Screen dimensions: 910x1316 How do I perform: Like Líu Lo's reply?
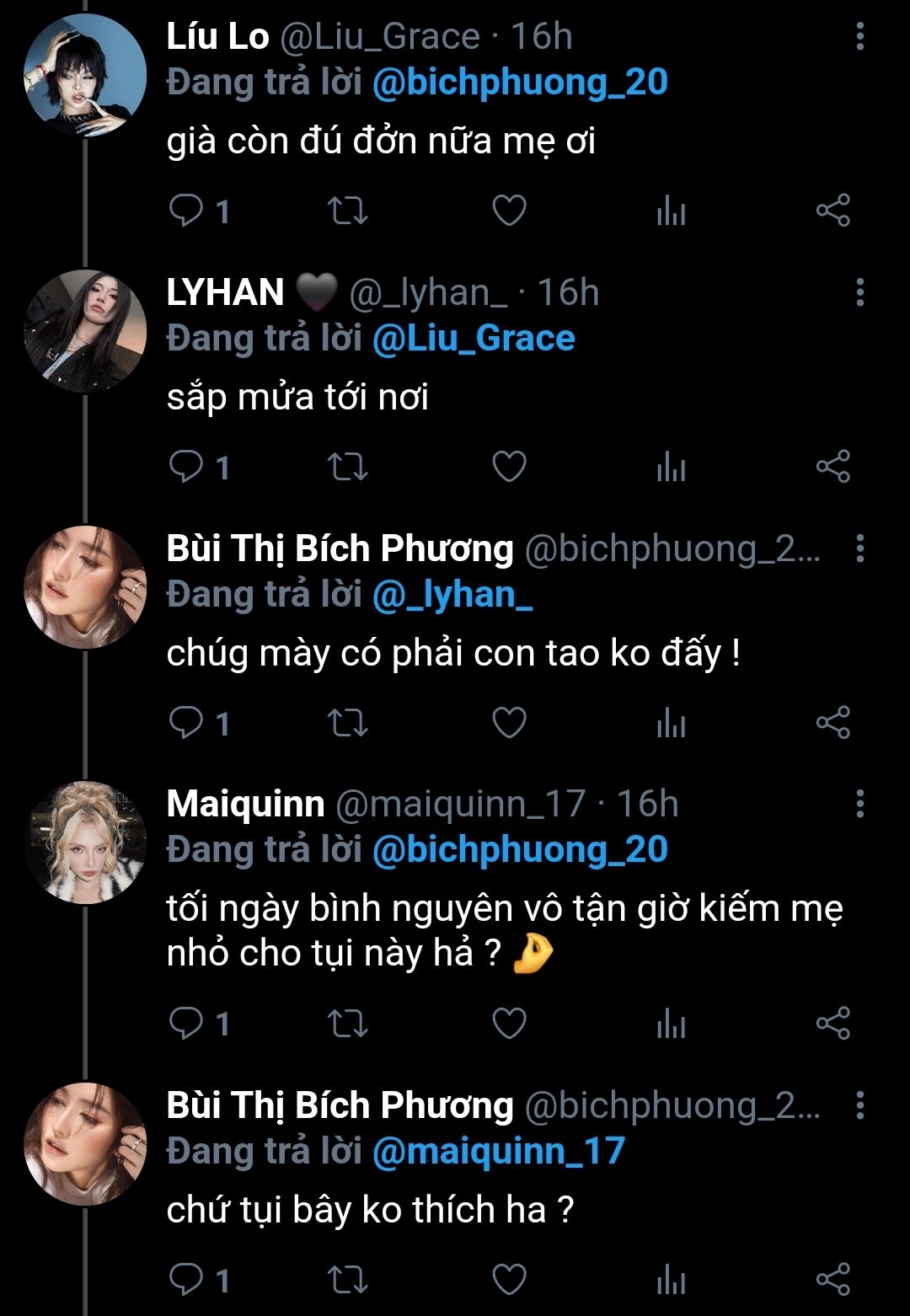point(509,211)
